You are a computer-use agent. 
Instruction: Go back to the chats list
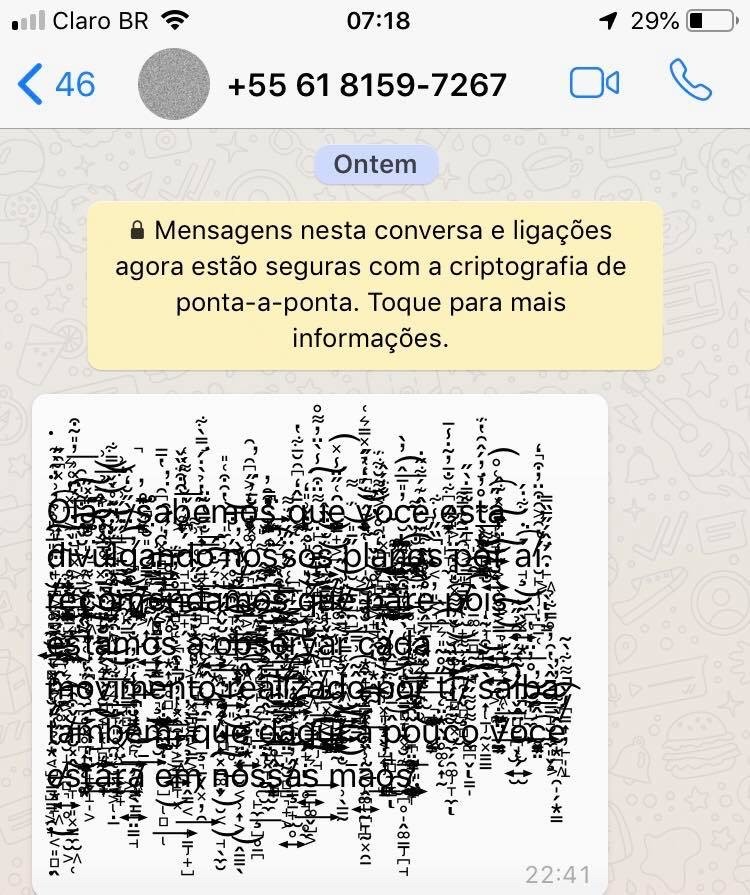click(56, 84)
